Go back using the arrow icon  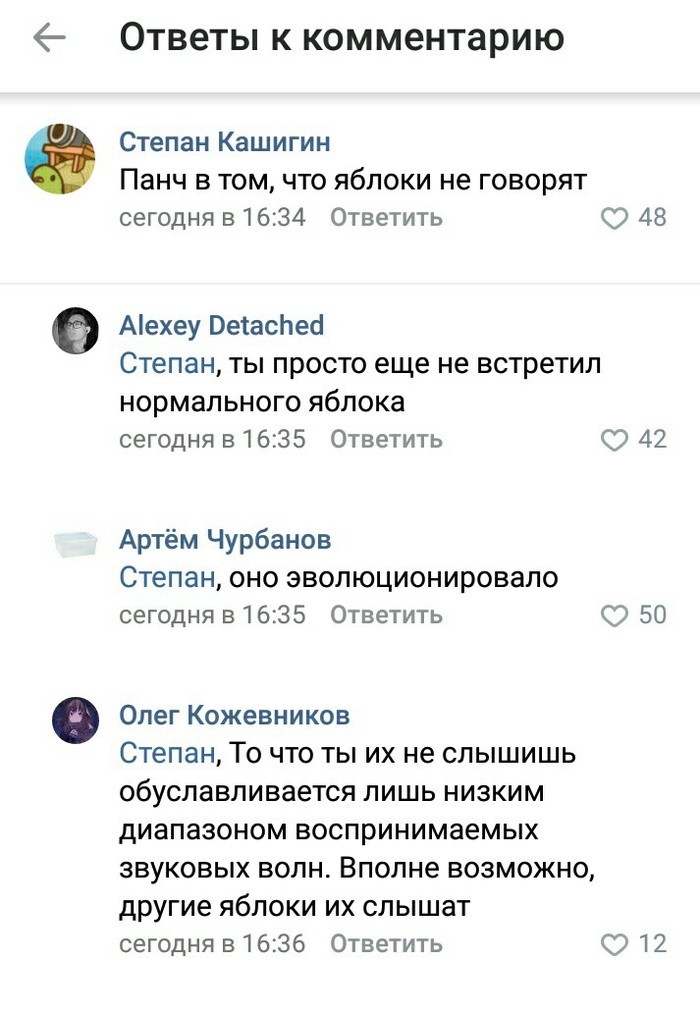[x=48, y=38]
